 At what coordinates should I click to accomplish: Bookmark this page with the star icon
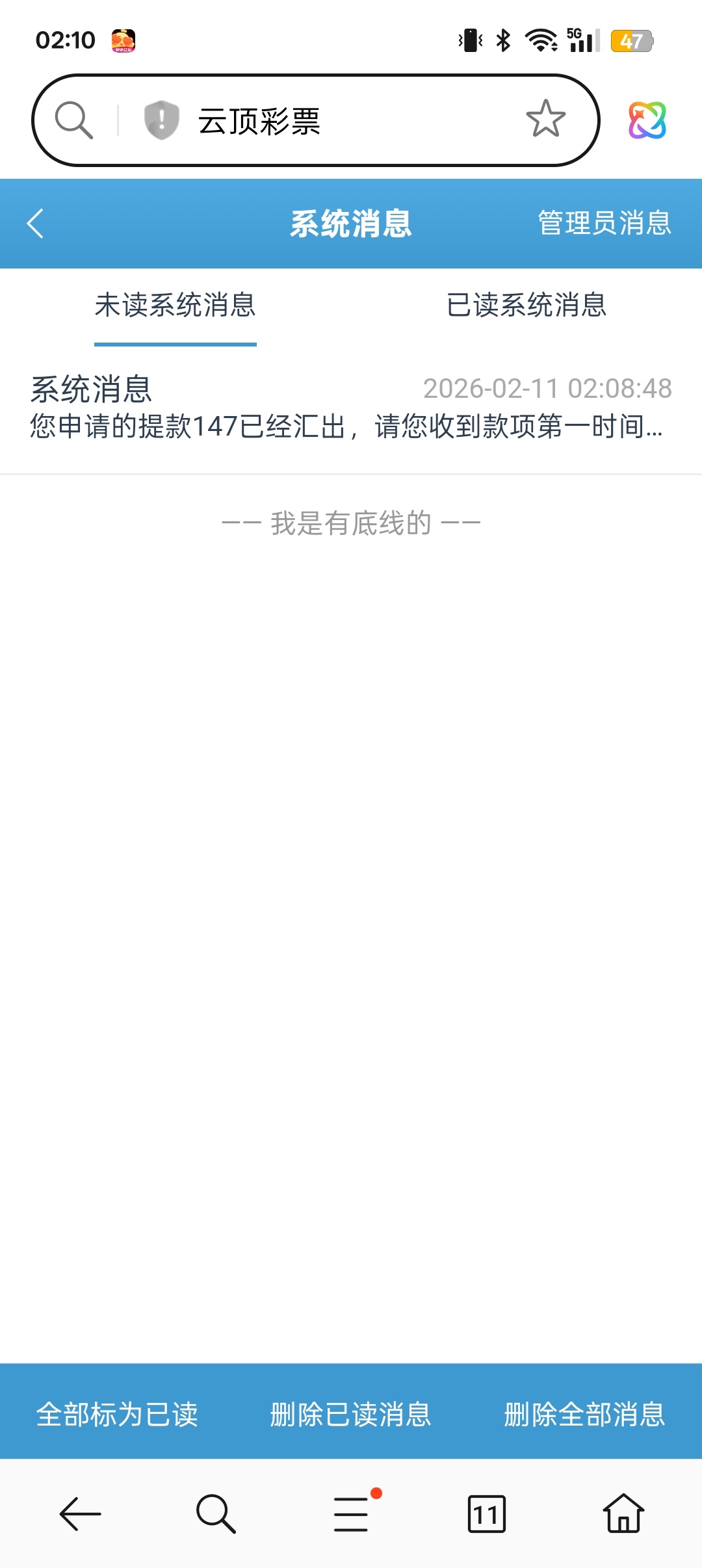click(x=545, y=120)
